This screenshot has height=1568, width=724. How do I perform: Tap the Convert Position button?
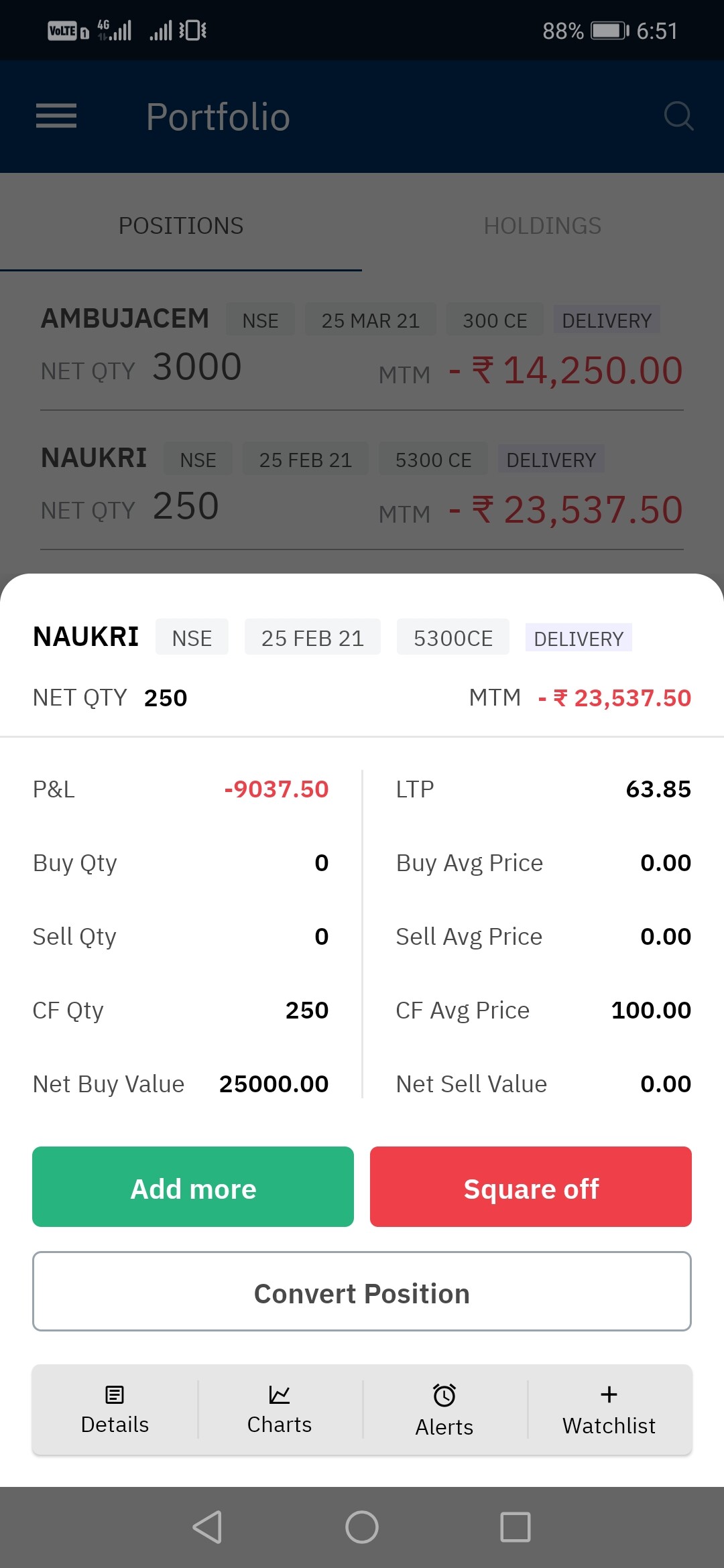362,1291
